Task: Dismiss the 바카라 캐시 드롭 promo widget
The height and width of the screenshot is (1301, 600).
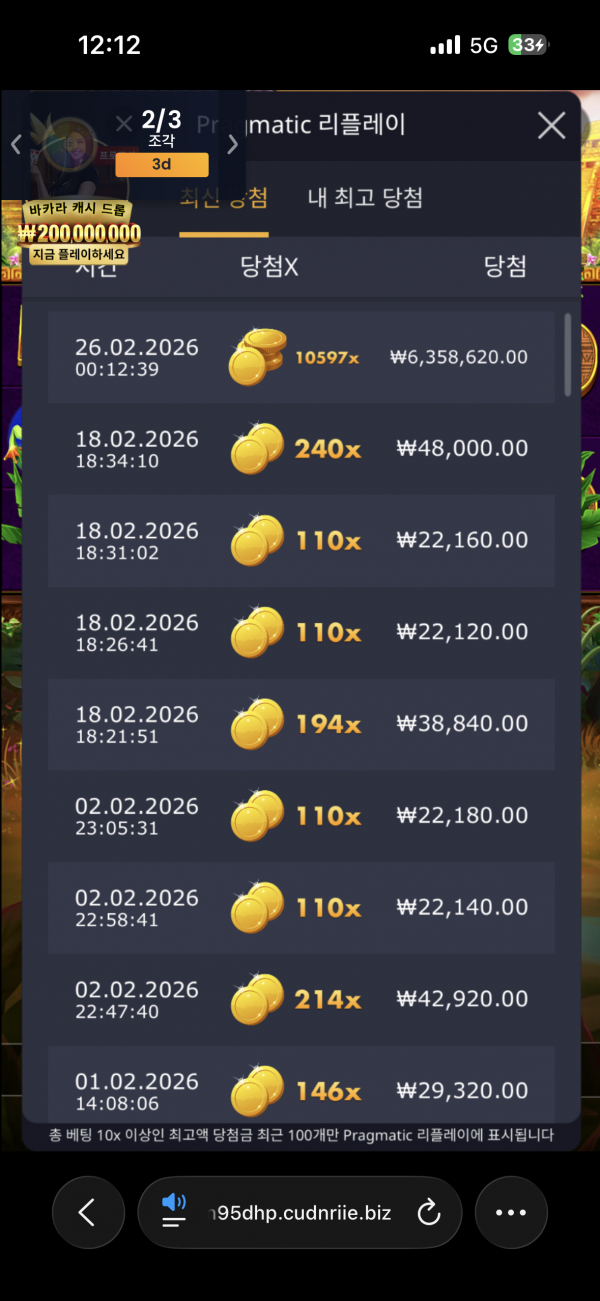Action: coord(123,123)
